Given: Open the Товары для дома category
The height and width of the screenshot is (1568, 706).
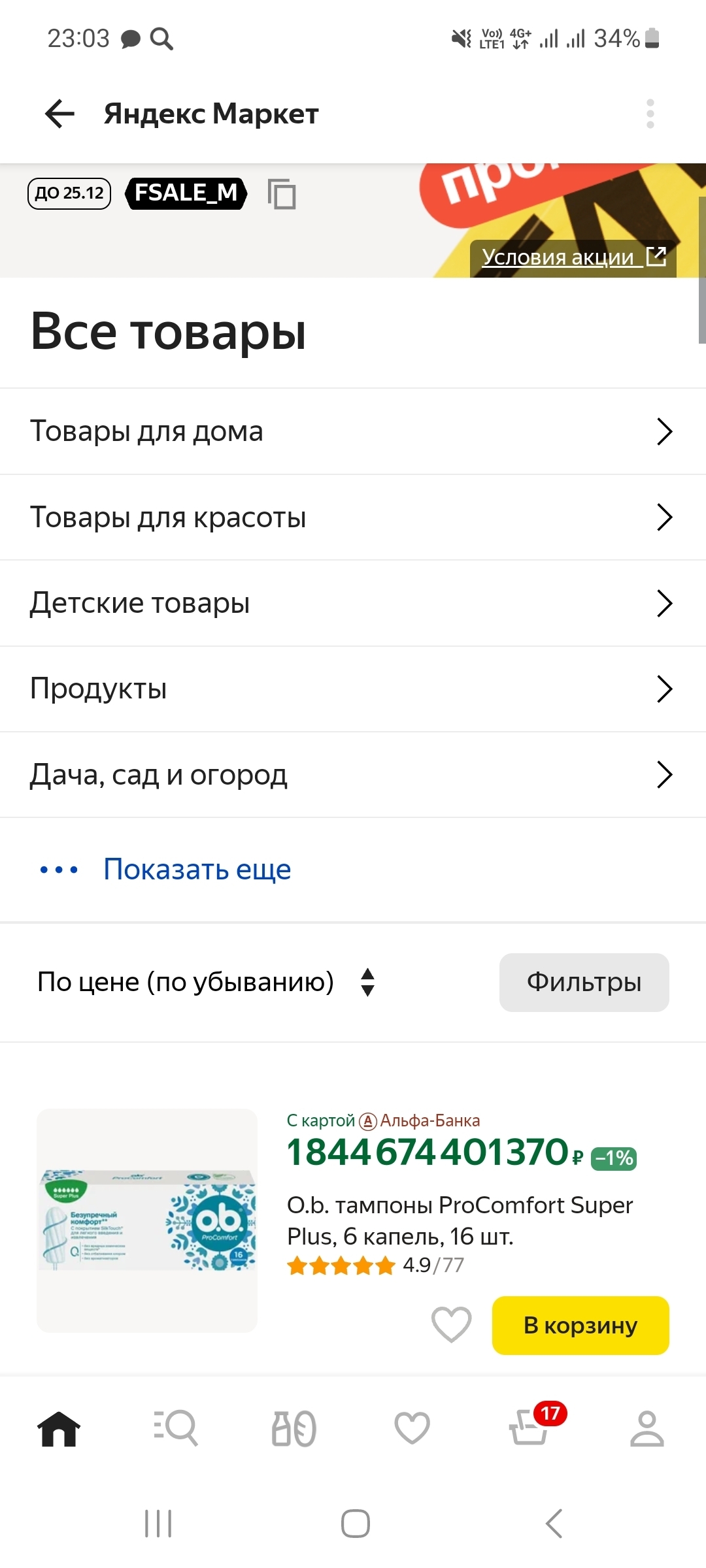Looking at the screenshot, I should [x=353, y=431].
